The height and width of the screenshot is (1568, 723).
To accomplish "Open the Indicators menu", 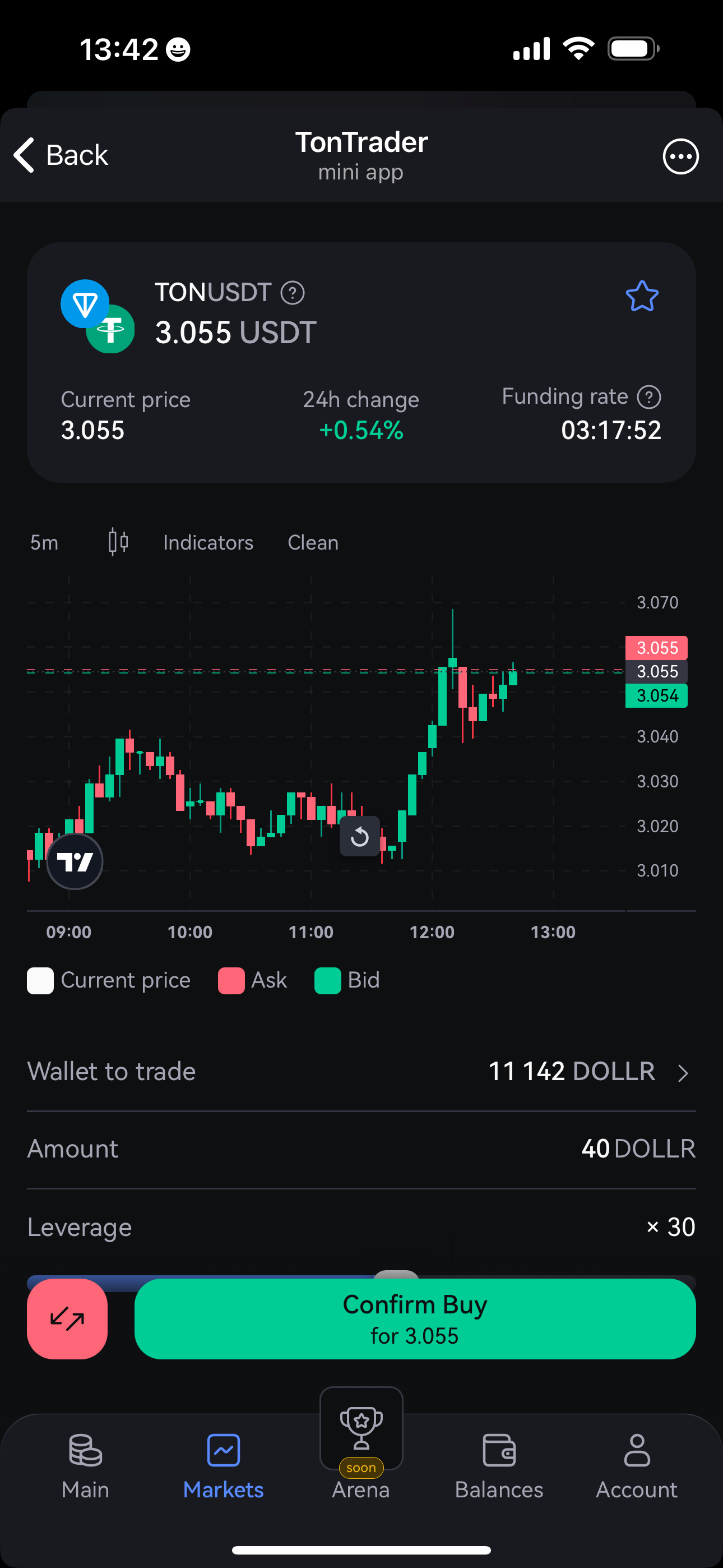I will [207, 542].
